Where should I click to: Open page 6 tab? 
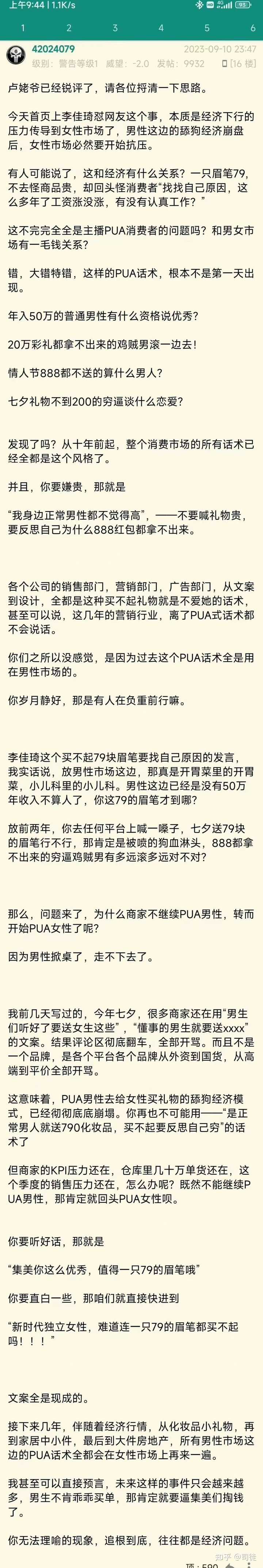[x=253, y=28]
